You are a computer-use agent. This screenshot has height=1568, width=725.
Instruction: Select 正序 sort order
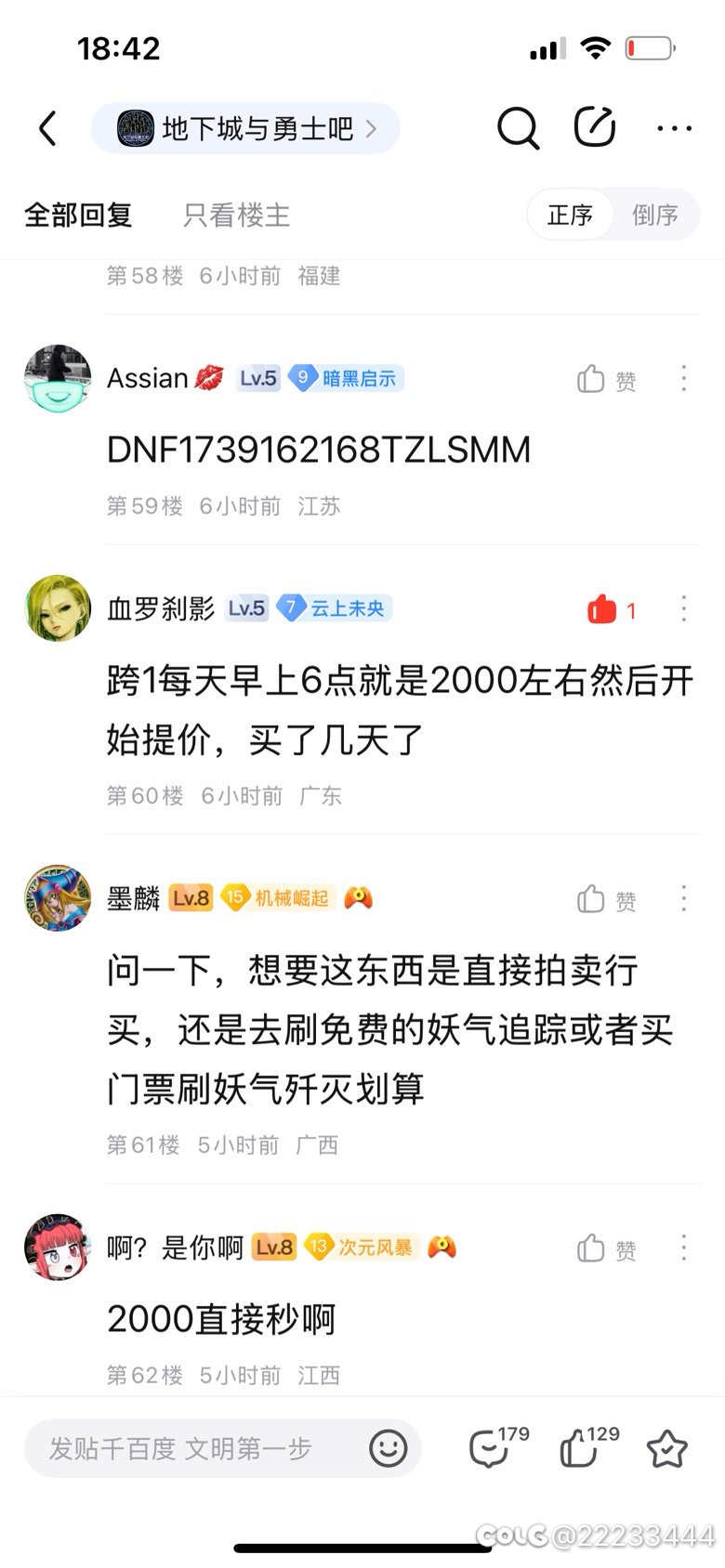570,216
